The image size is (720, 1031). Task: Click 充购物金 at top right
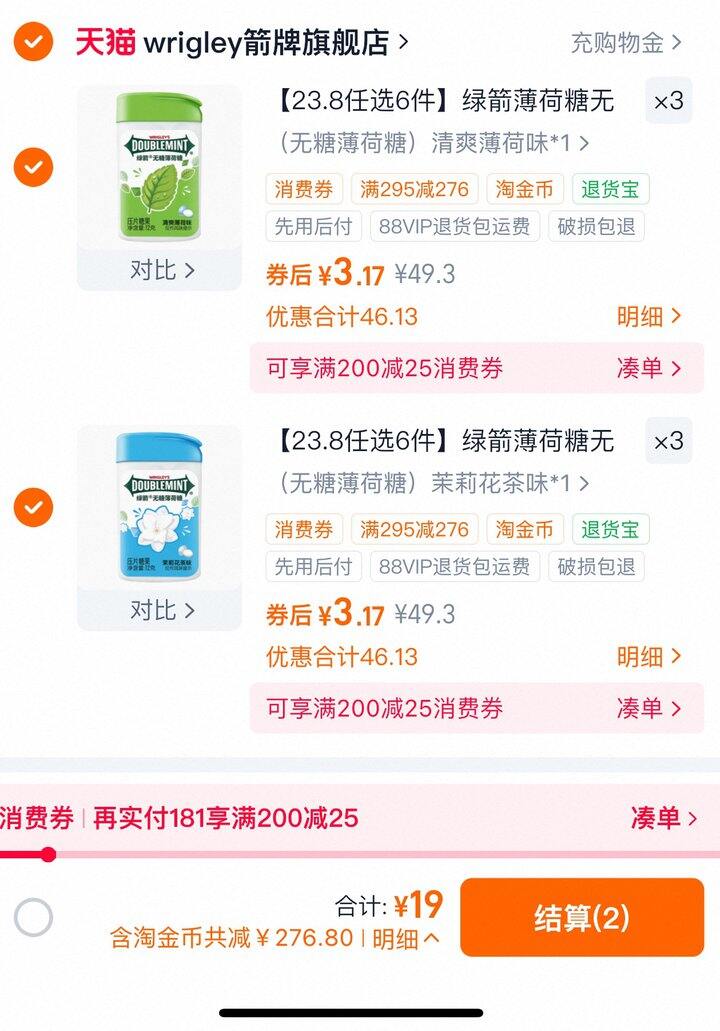[621, 42]
